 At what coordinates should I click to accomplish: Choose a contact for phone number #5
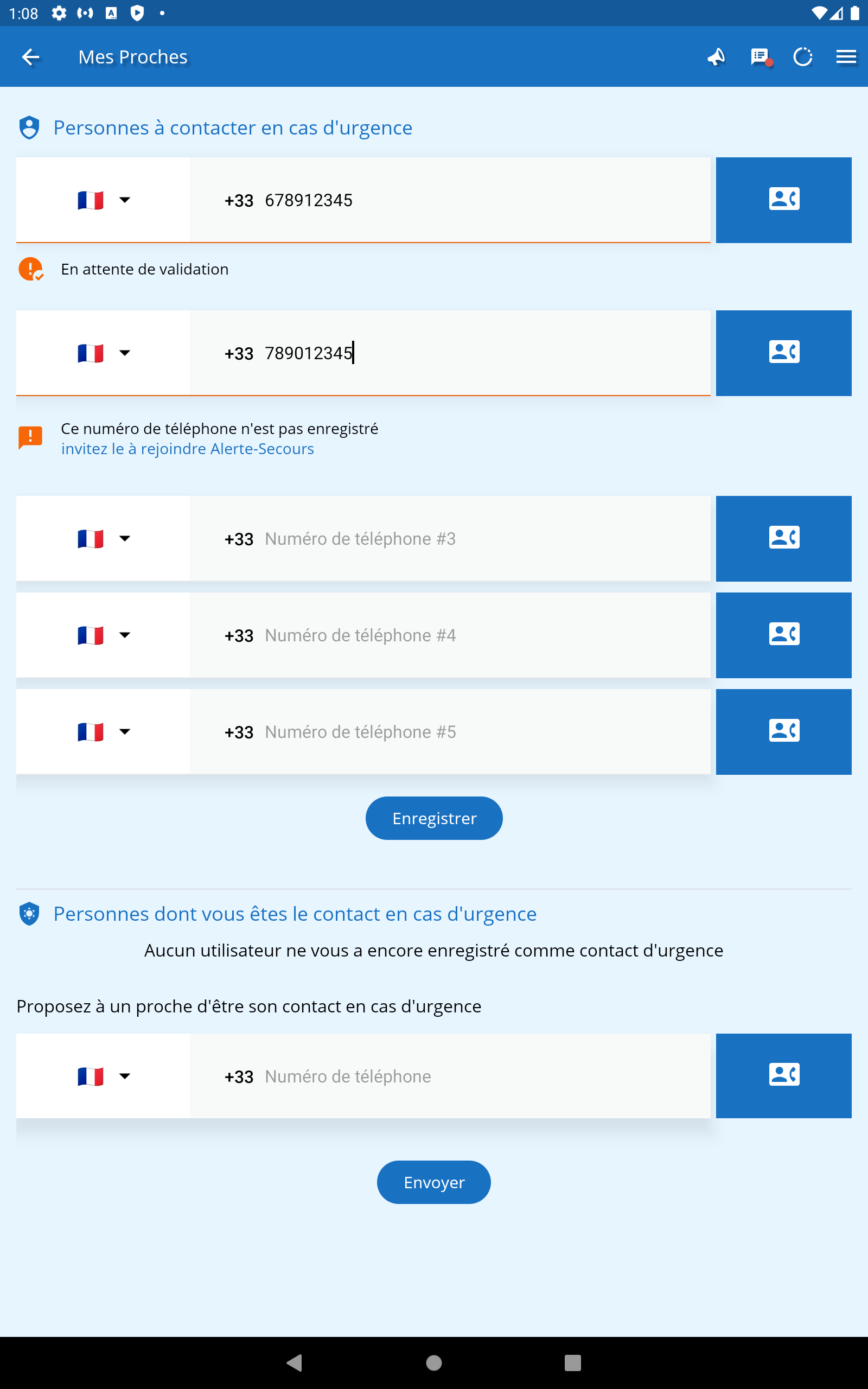pyautogui.click(x=783, y=731)
